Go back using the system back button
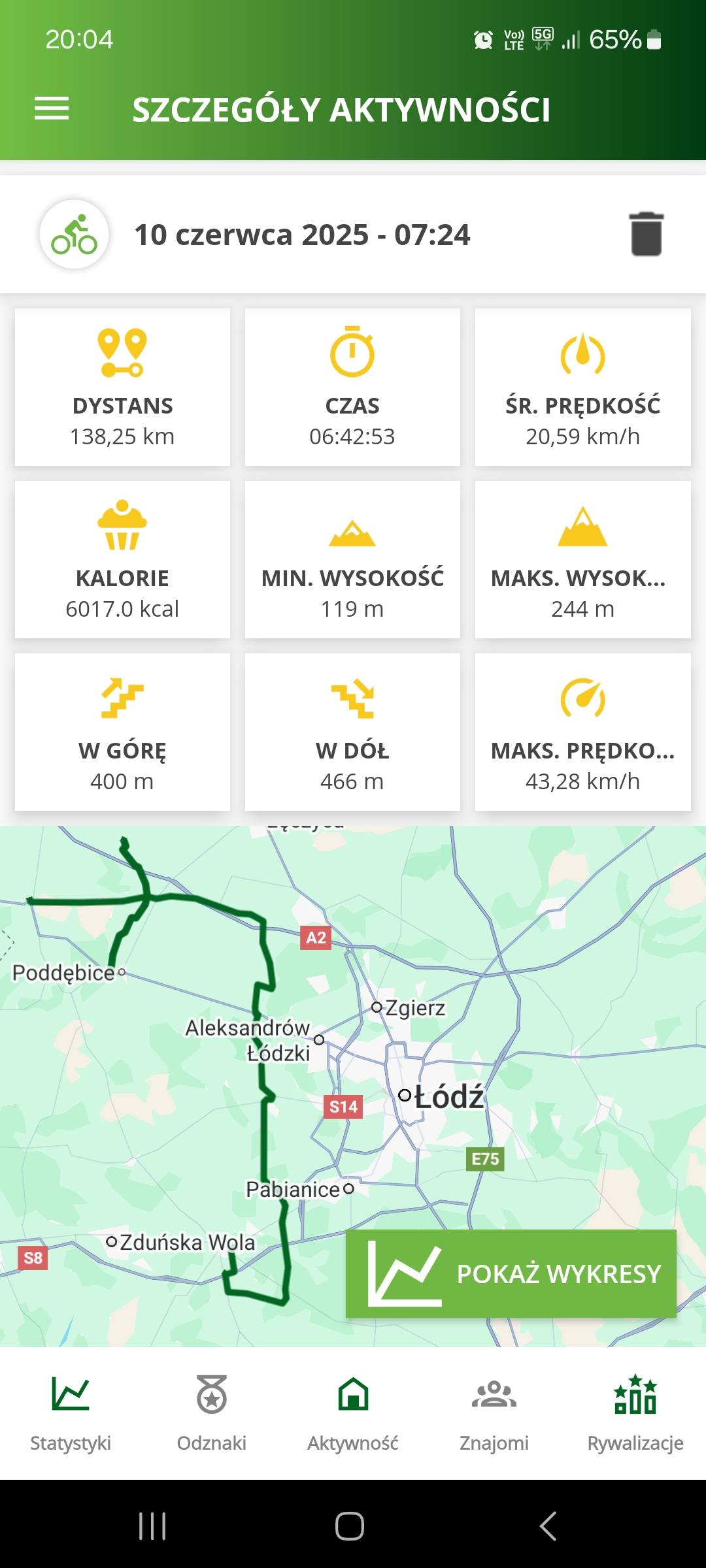The height and width of the screenshot is (1568, 706). (x=548, y=1527)
